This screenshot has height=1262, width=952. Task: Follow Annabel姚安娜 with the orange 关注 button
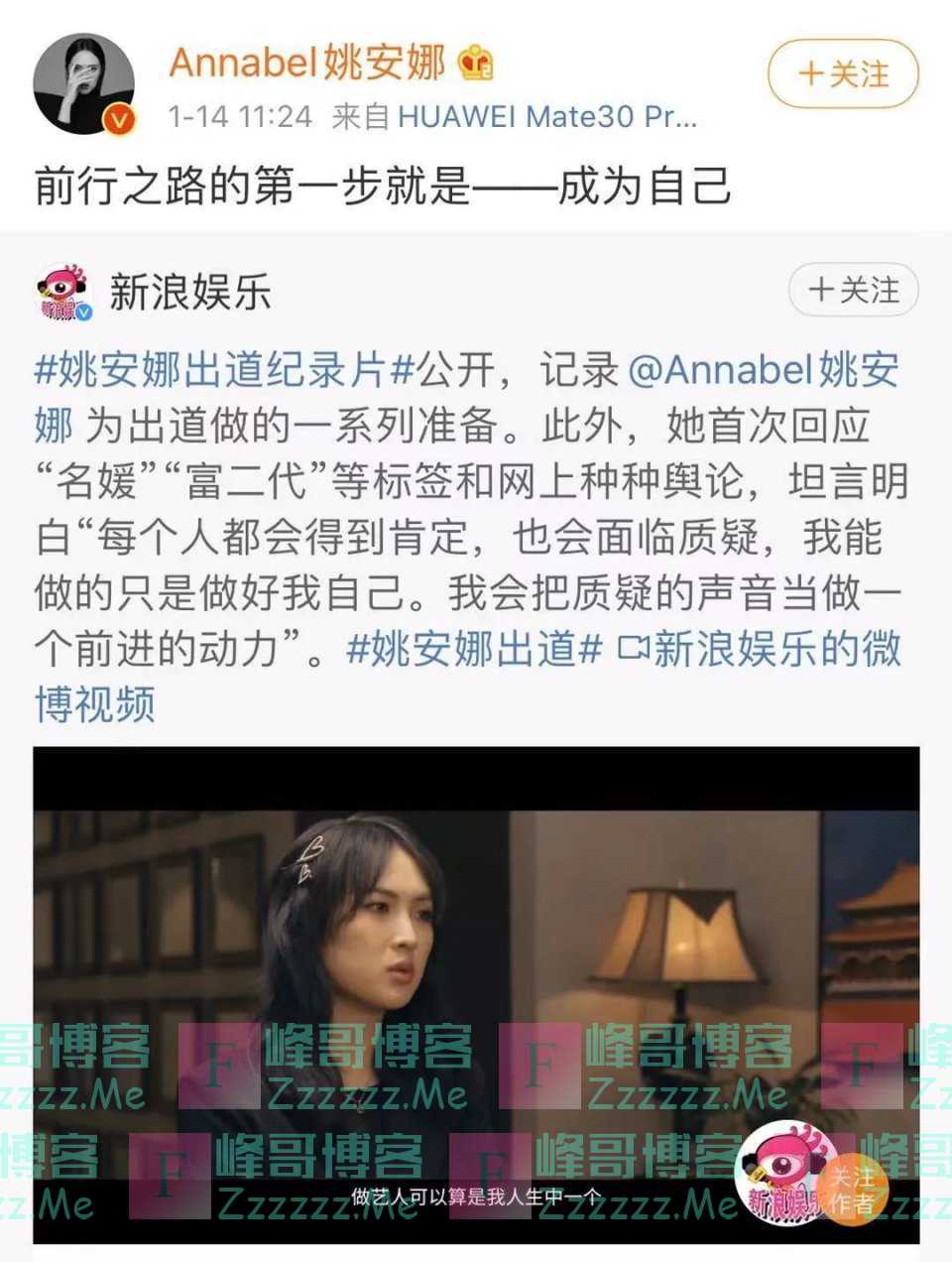[x=843, y=74]
